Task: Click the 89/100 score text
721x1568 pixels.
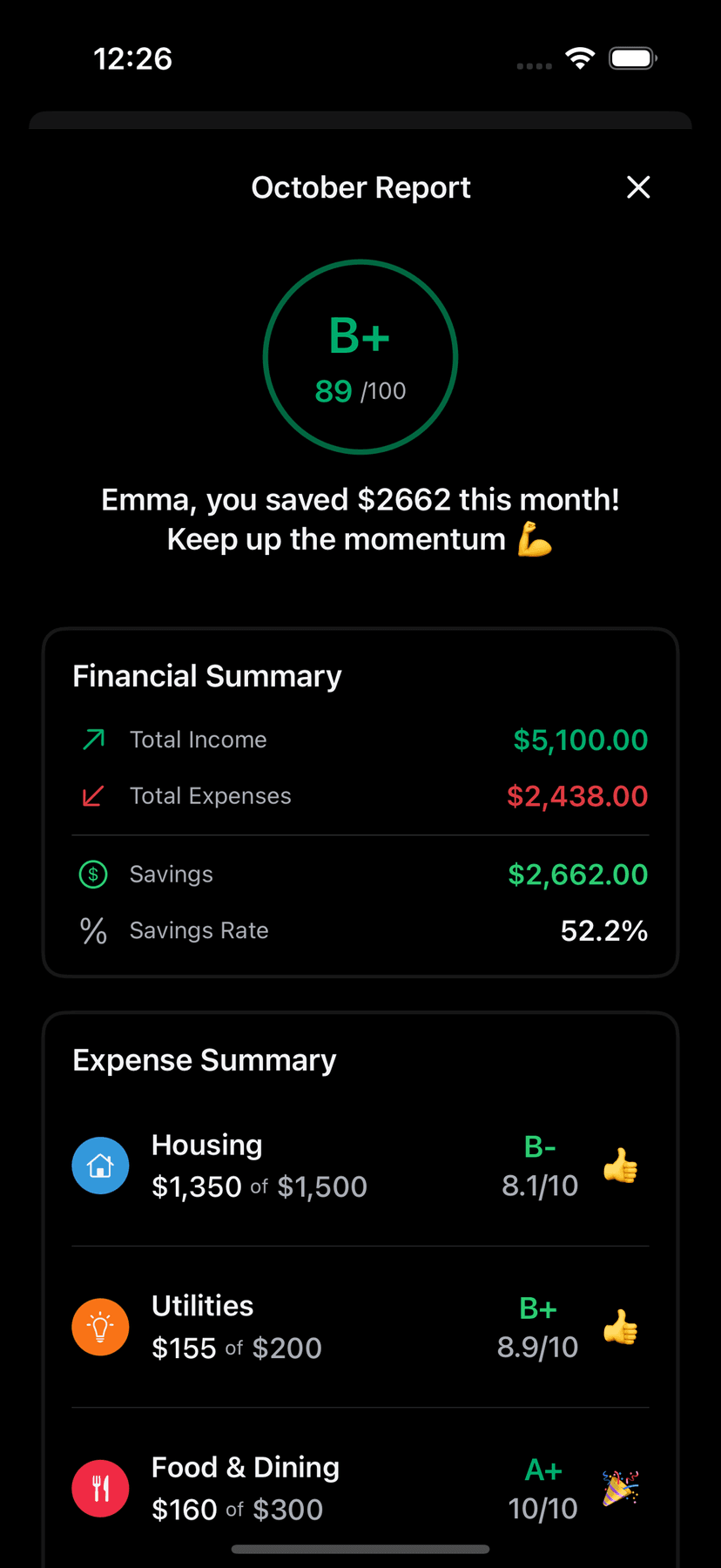Action: (360, 391)
